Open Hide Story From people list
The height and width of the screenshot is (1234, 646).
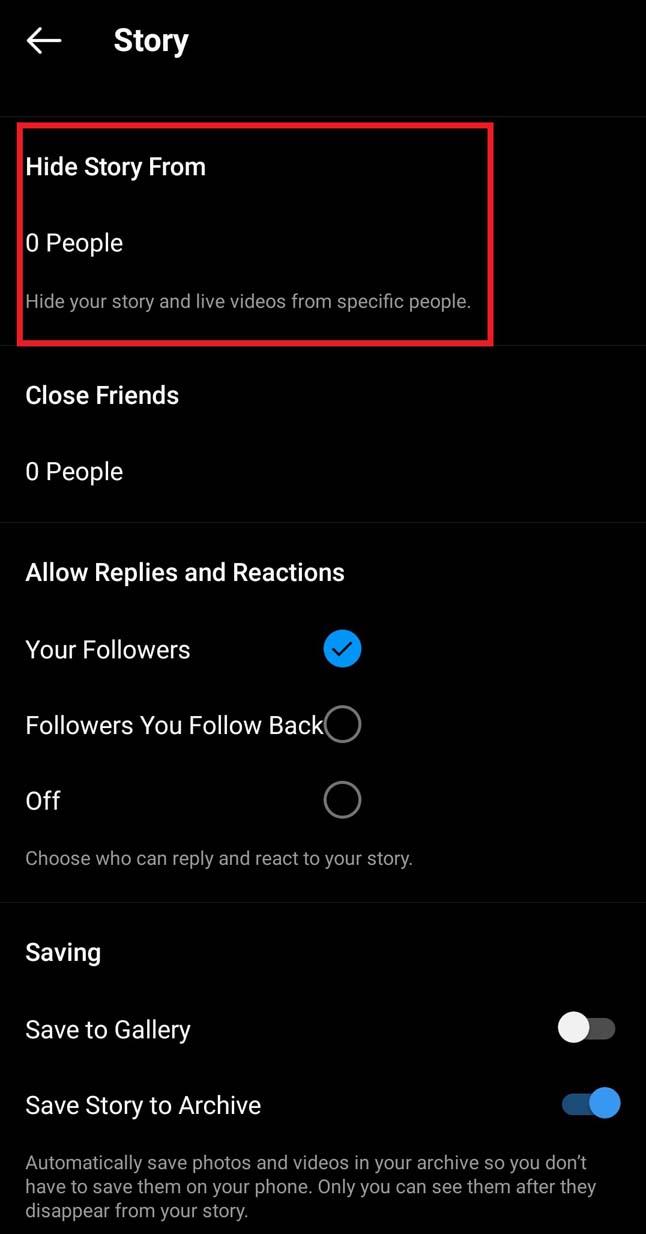pos(75,243)
